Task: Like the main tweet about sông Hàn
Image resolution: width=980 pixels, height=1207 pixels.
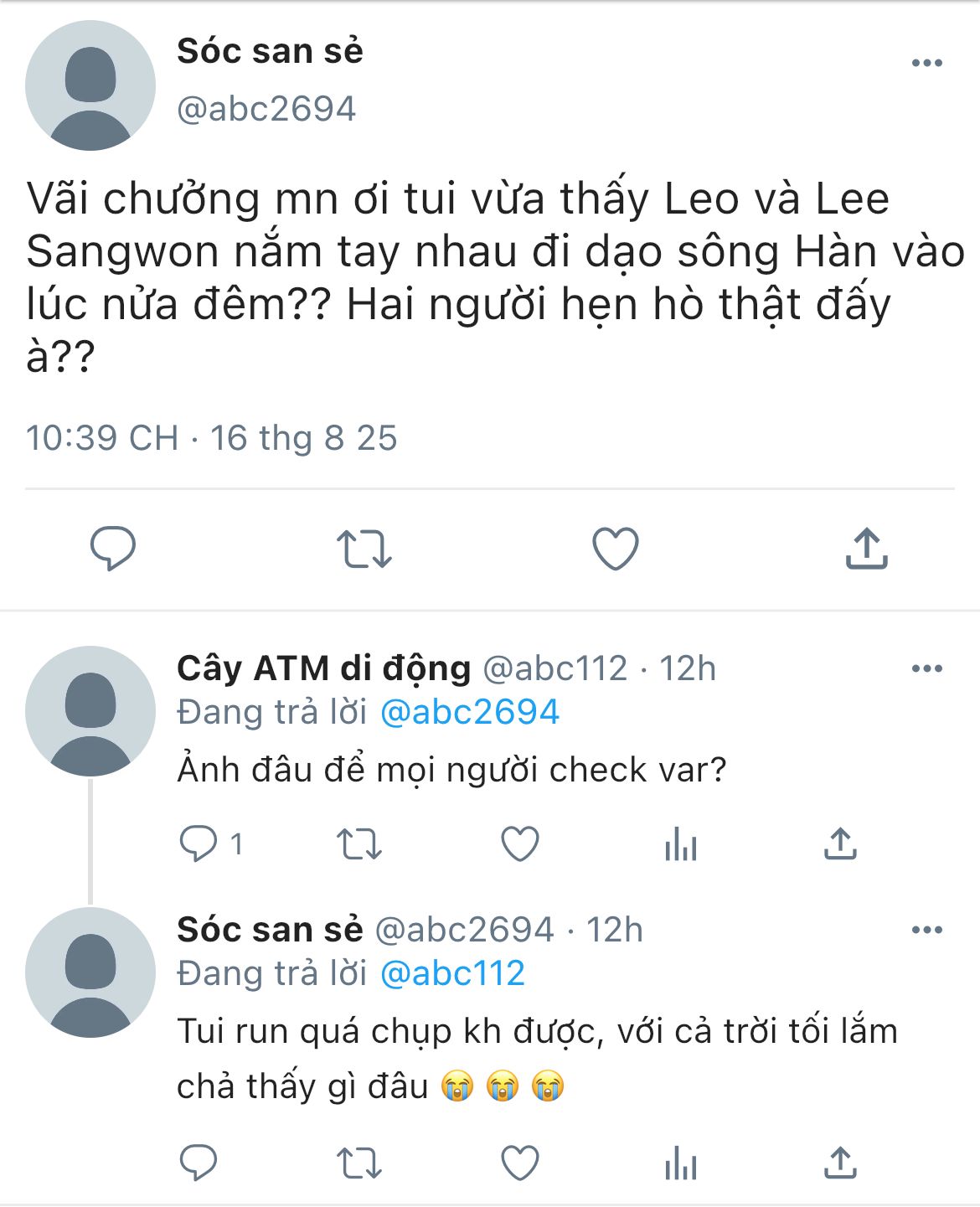Action: tap(616, 549)
